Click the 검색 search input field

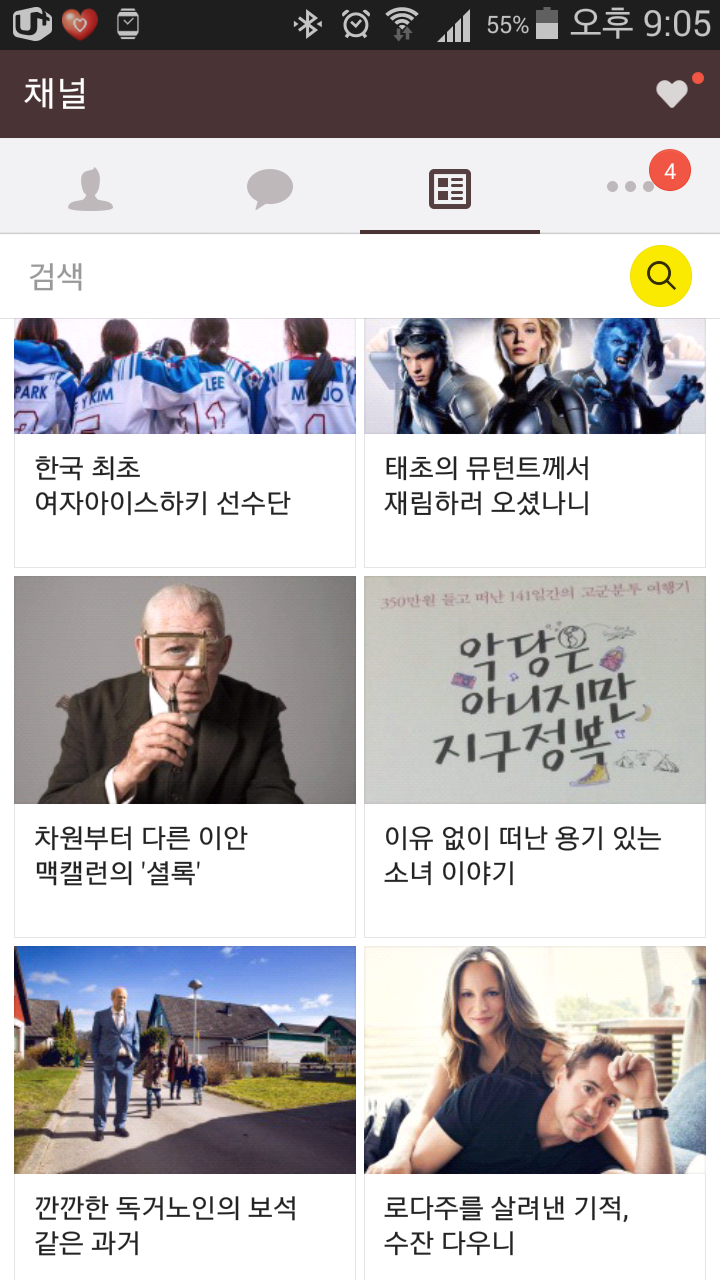(200, 276)
